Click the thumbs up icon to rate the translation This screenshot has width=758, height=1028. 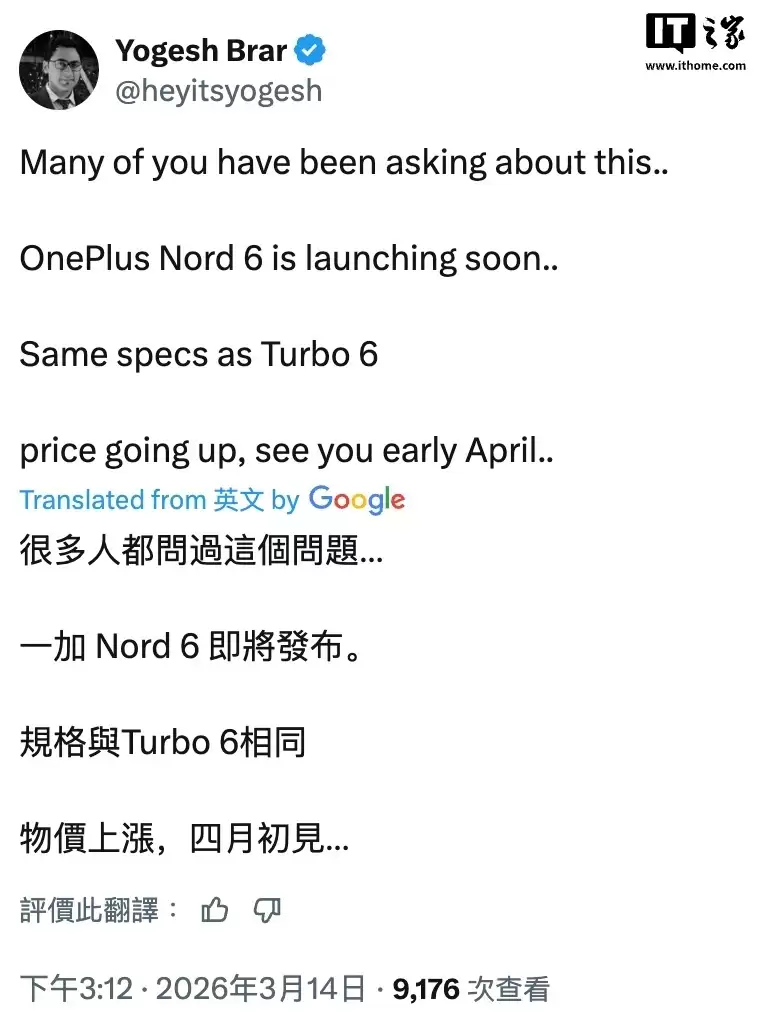215,911
